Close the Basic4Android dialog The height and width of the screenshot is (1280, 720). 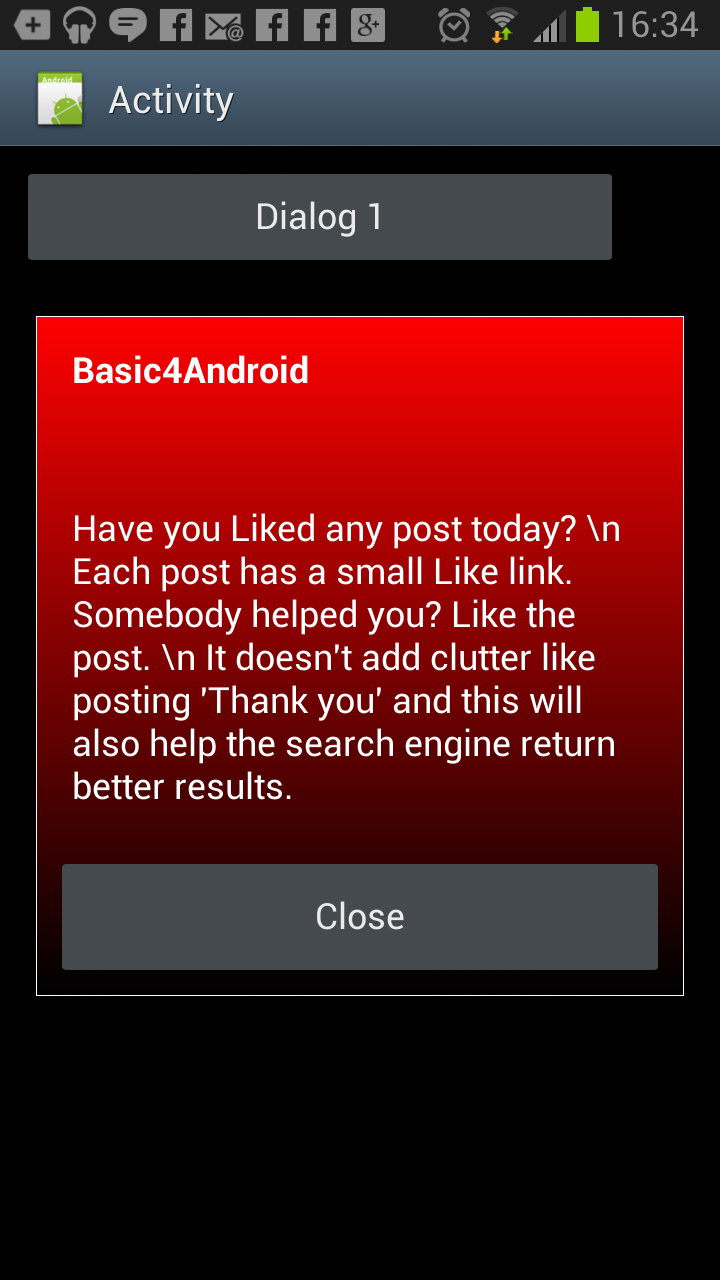click(x=360, y=917)
